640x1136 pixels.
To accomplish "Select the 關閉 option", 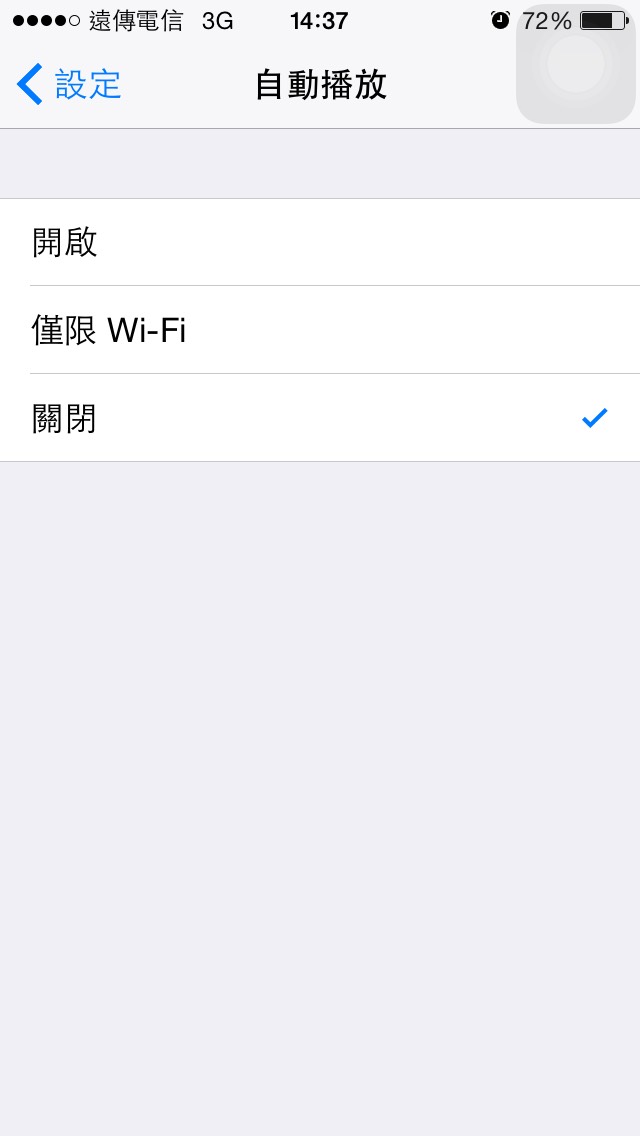I will [x=320, y=418].
